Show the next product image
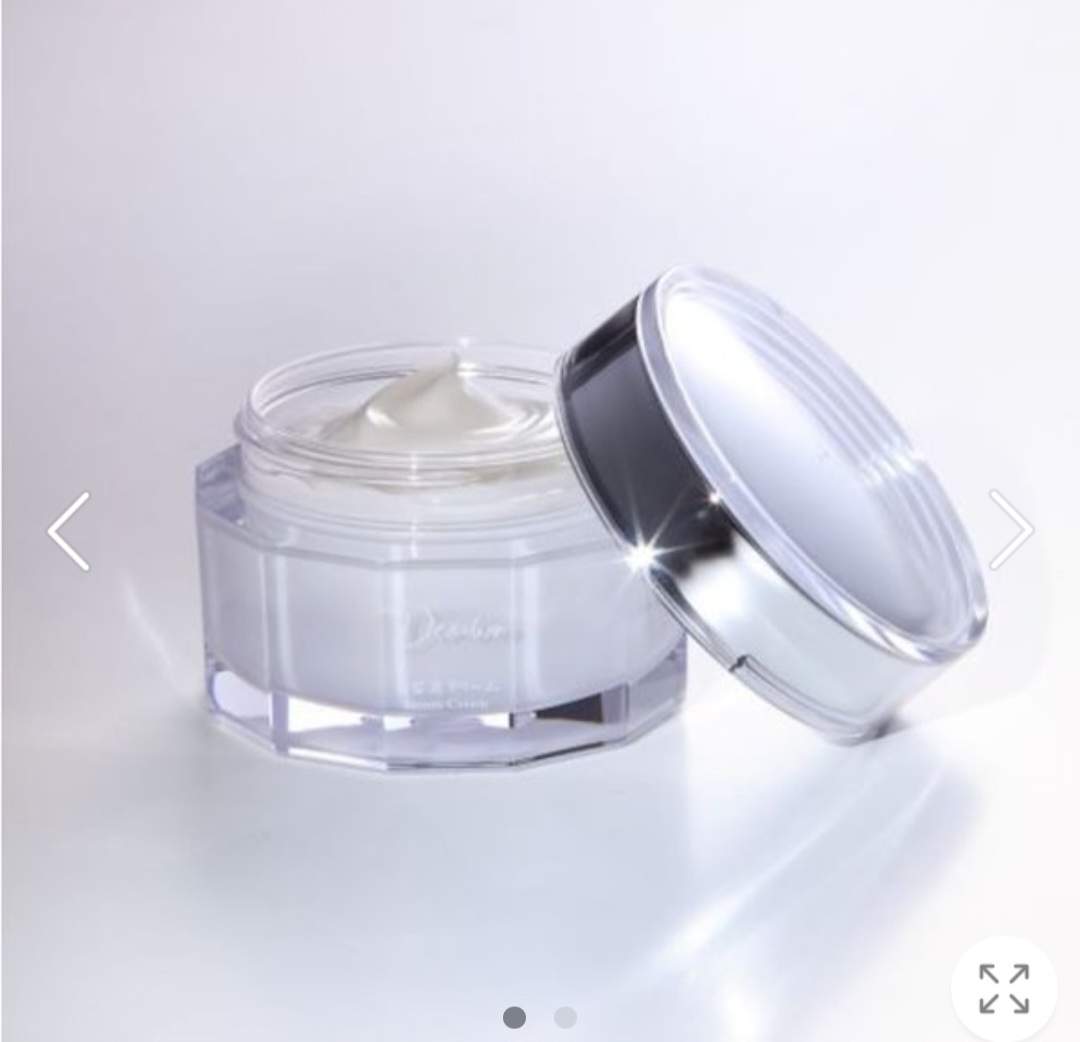Image resolution: width=1080 pixels, height=1042 pixels. click(1010, 530)
